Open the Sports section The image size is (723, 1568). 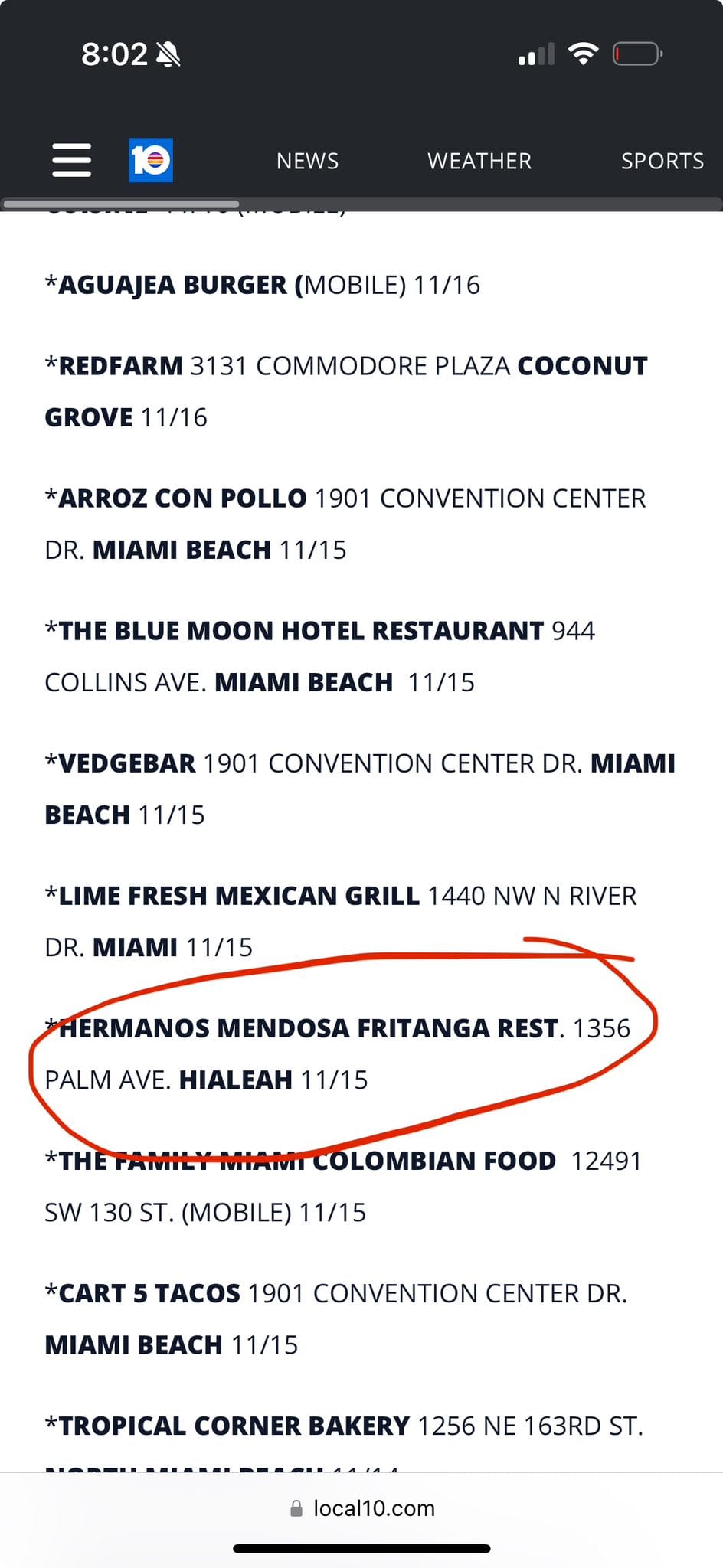tap(662, 161)
